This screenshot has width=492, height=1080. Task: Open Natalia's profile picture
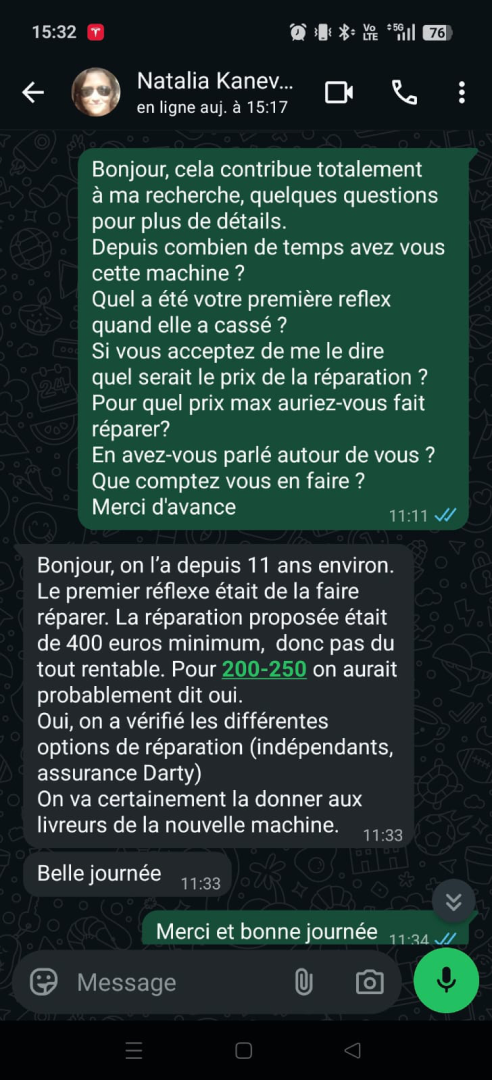point(96,92)
